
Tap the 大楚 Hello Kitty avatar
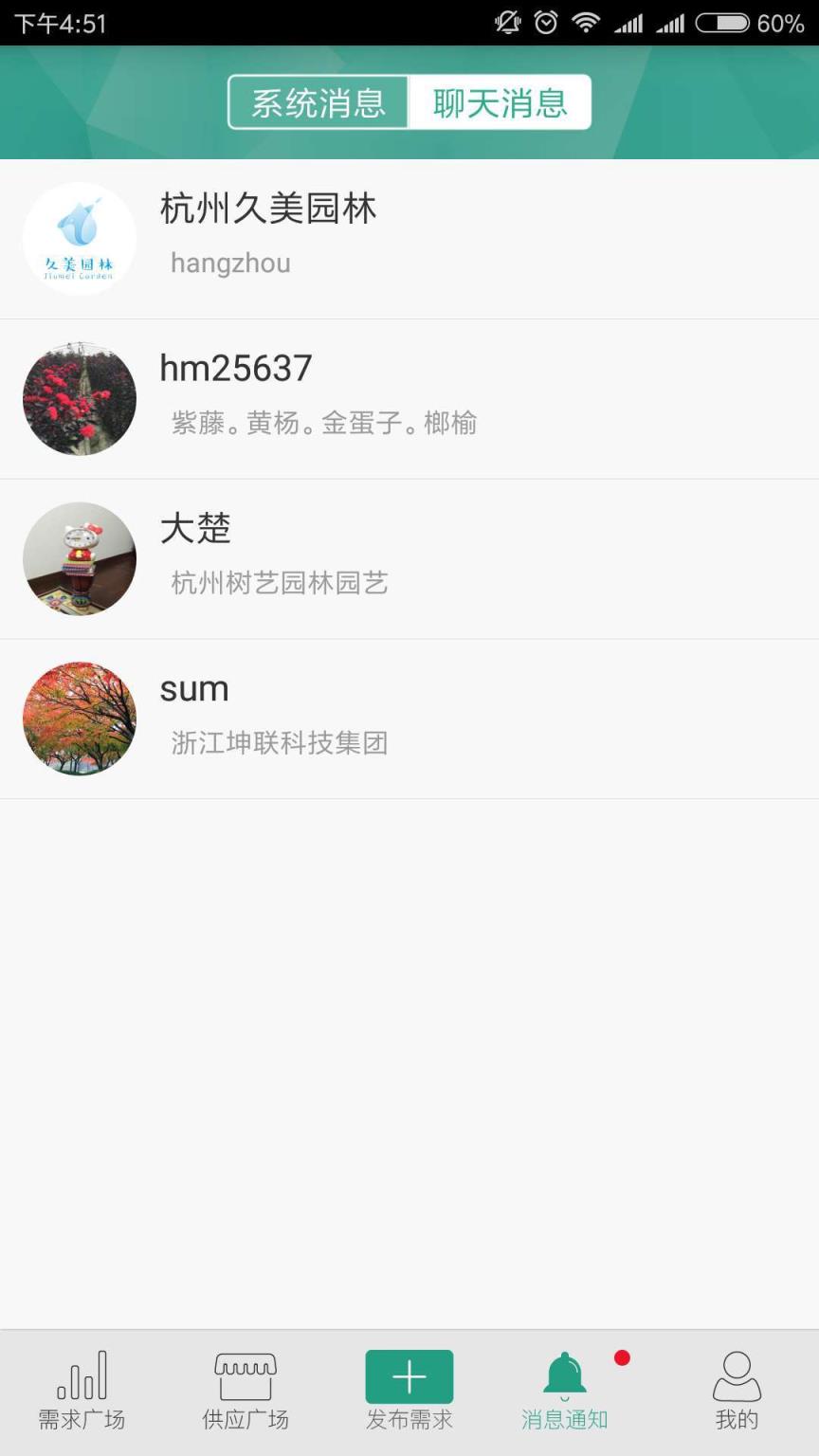click(x=80, y=559)
